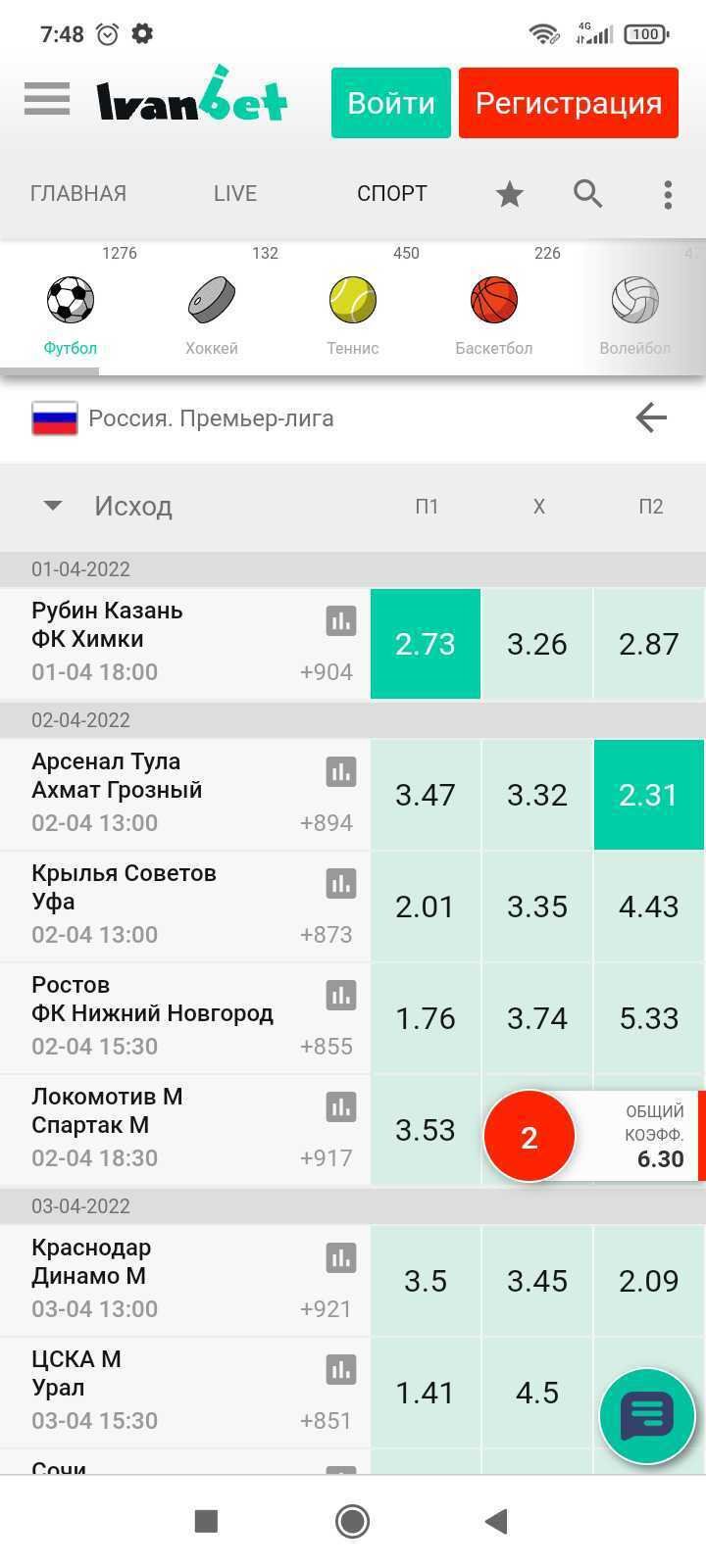Switch to the LIVE tab
Screen dimensions: 706x1568
pyautogui.click(x=235, y=193)
